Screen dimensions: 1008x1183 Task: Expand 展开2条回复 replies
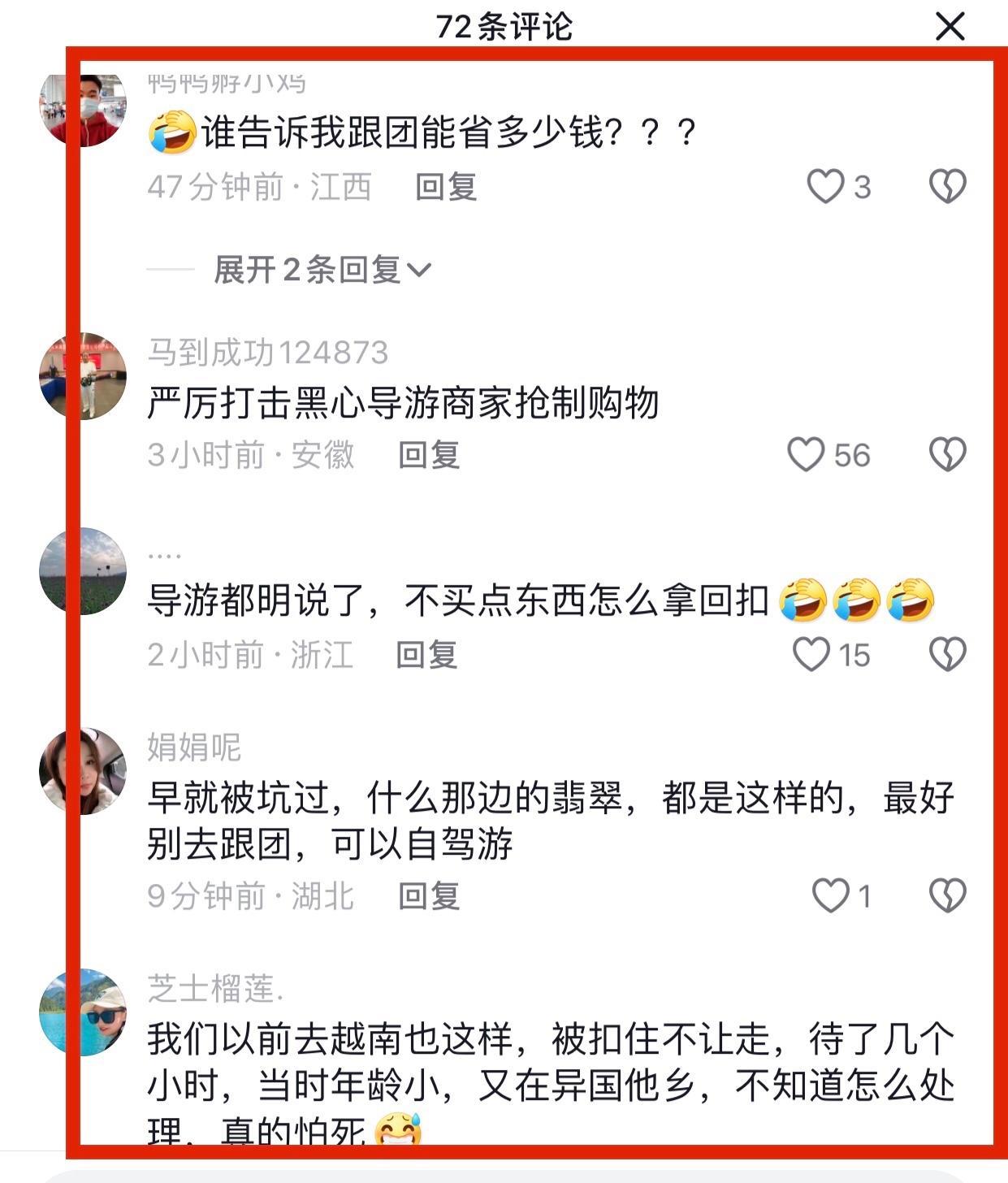[322, 270]
